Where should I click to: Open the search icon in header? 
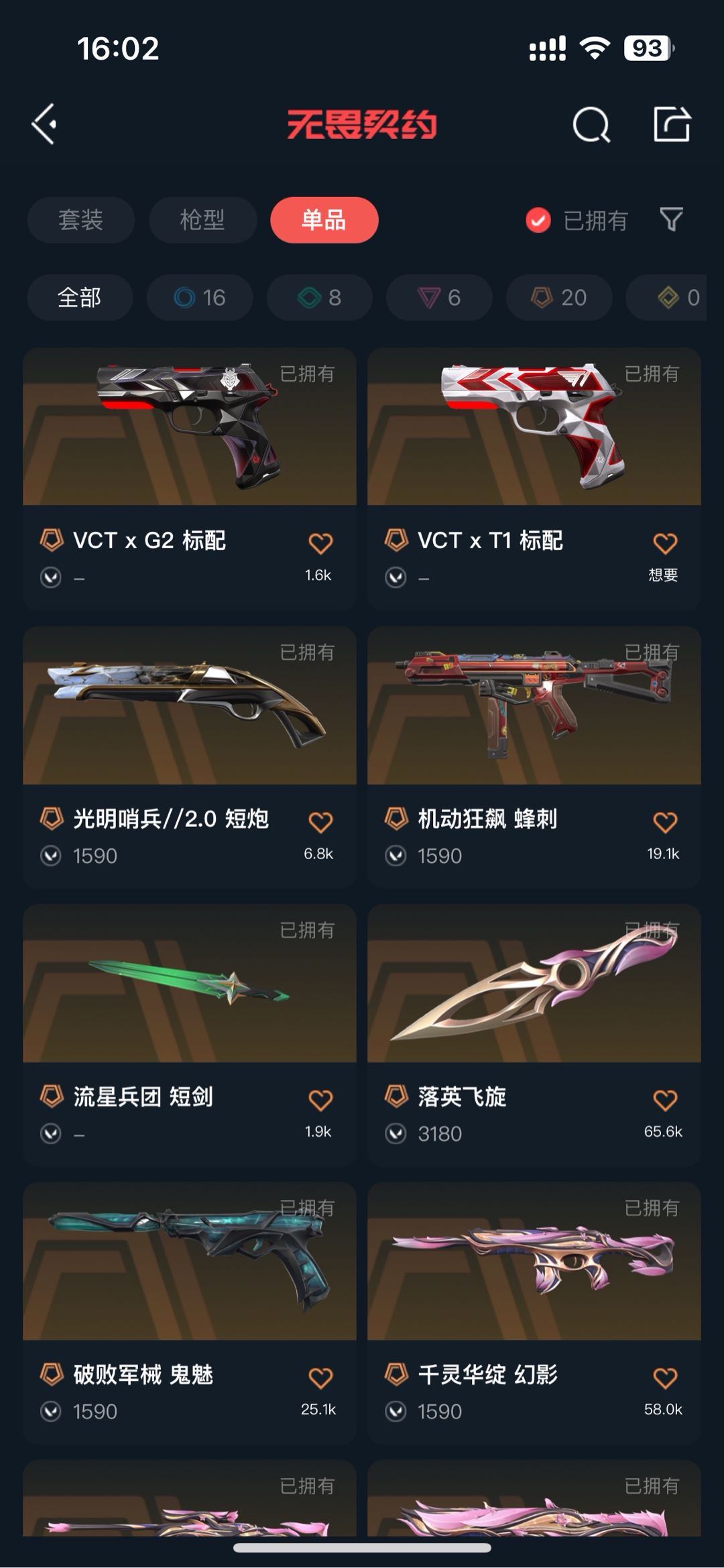click(x=591, y=125)
